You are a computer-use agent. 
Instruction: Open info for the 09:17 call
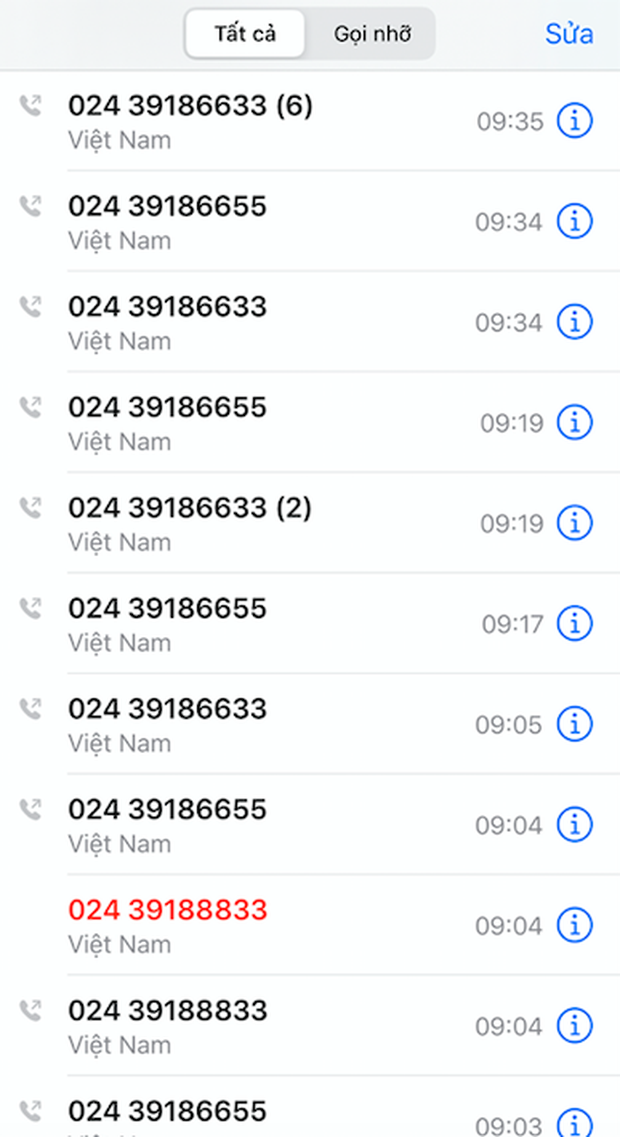point(574,623)
